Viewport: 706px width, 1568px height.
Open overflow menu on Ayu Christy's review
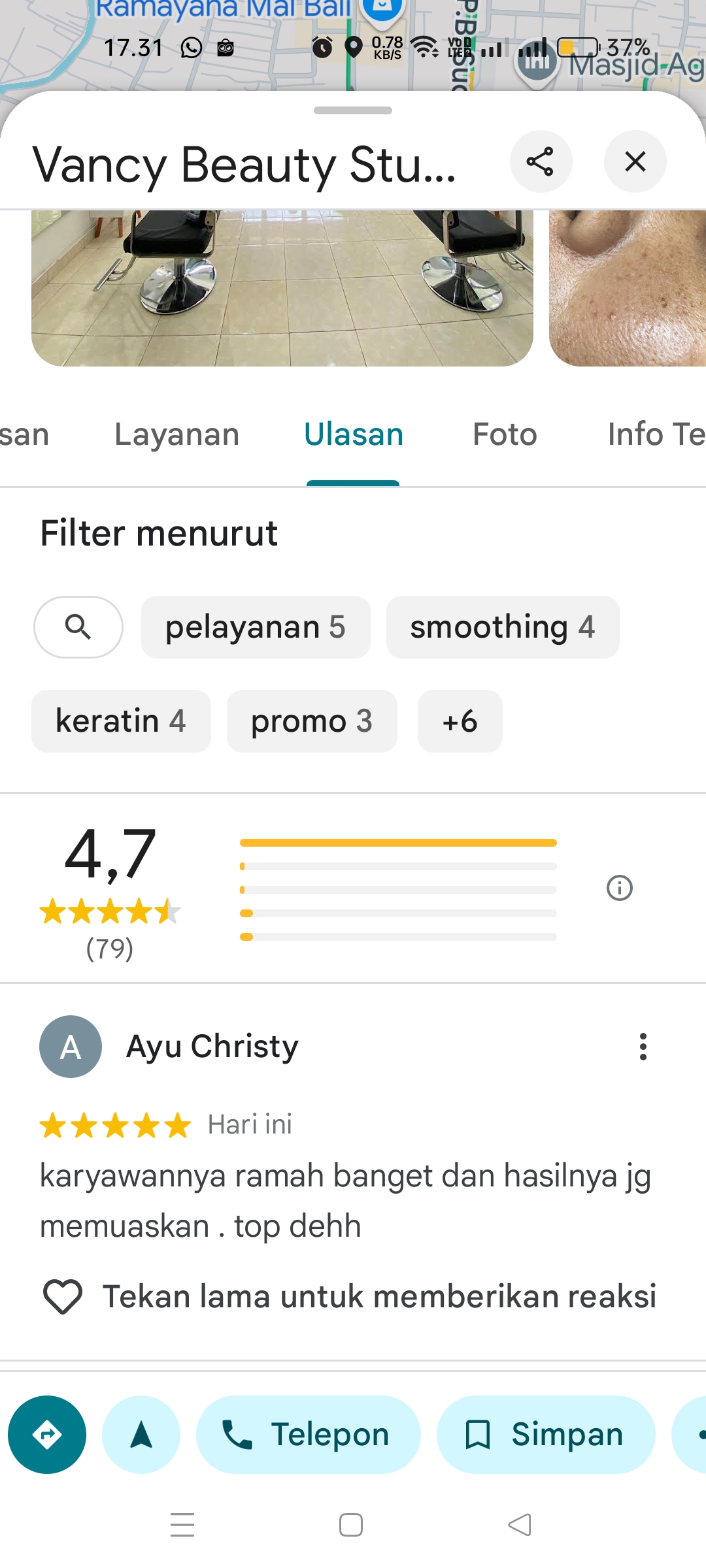[643, 1047]
